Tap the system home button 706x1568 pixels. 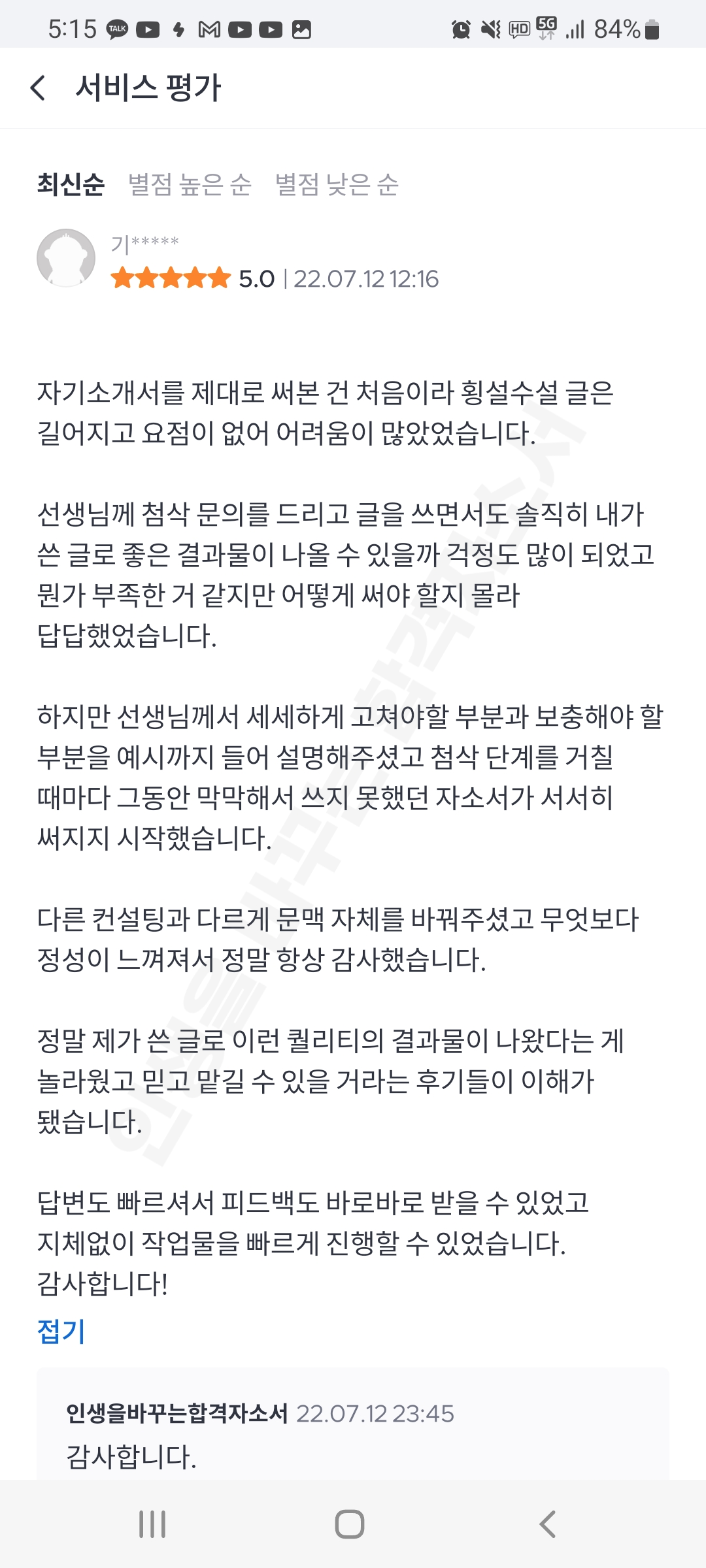pos(350,1524)
